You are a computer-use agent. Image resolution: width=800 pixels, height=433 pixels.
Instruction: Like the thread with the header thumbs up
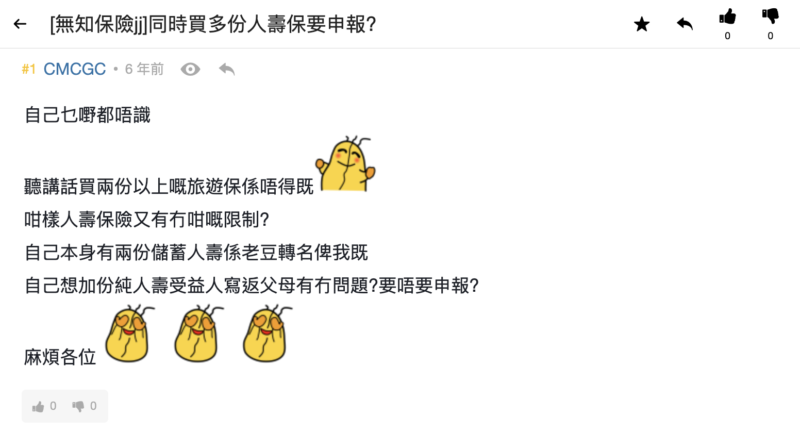click(727, 17)
